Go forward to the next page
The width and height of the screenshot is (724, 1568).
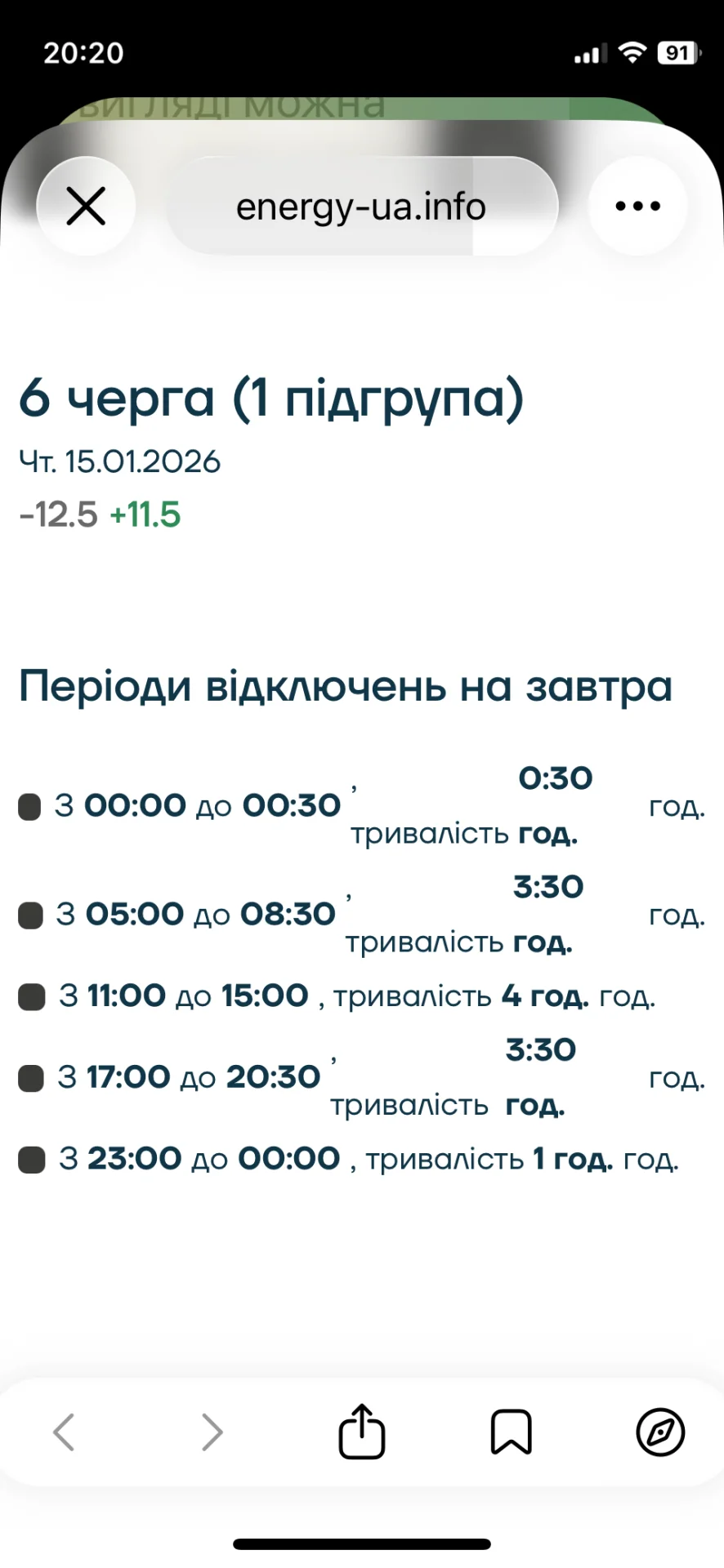(212, 1432)
